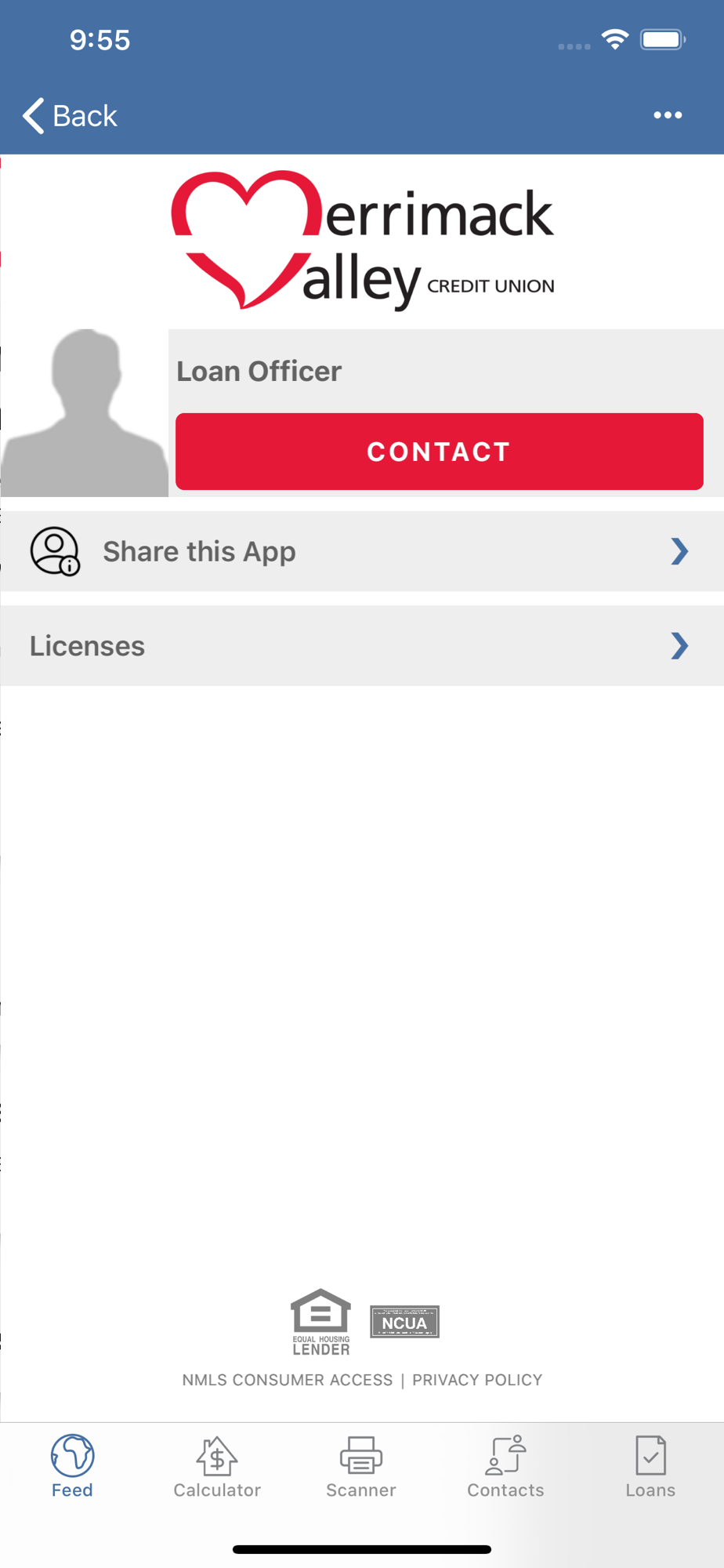The width and height of the screenshot is (724, 1568).
Task: Open the three-dot overflow menu
Action: 668,115
